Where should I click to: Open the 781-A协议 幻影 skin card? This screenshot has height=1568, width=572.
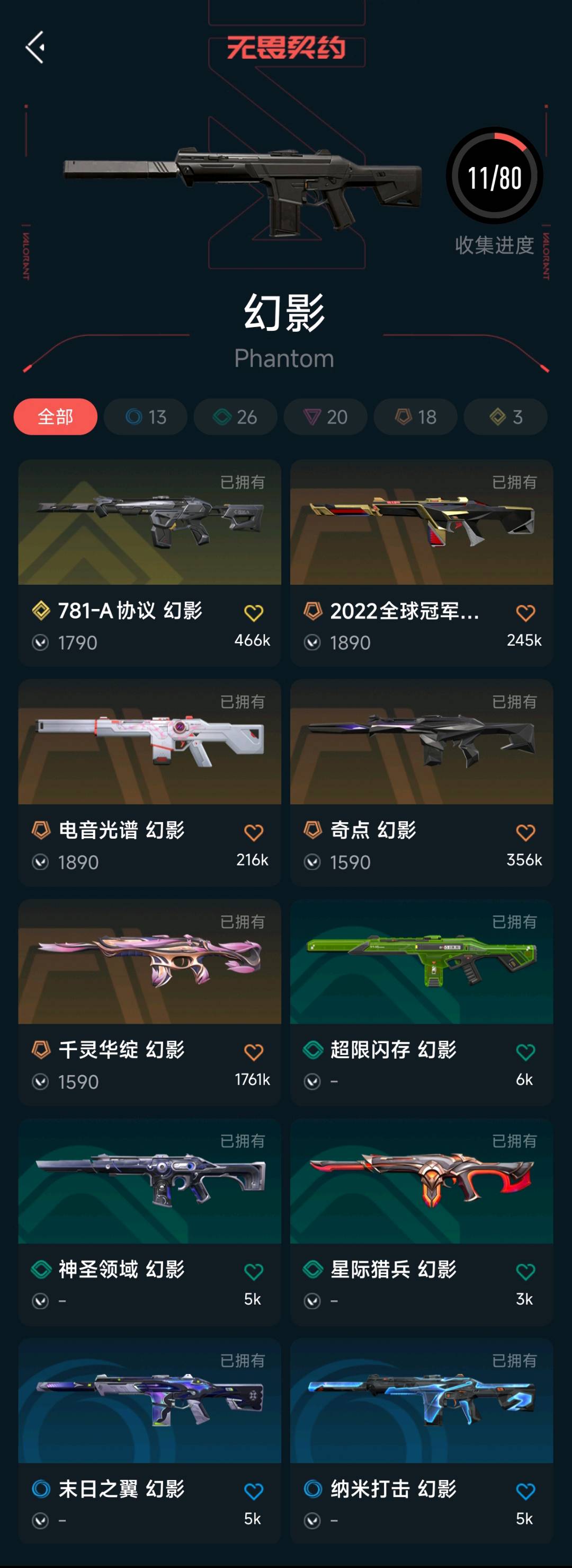click(x=149, y=524)
